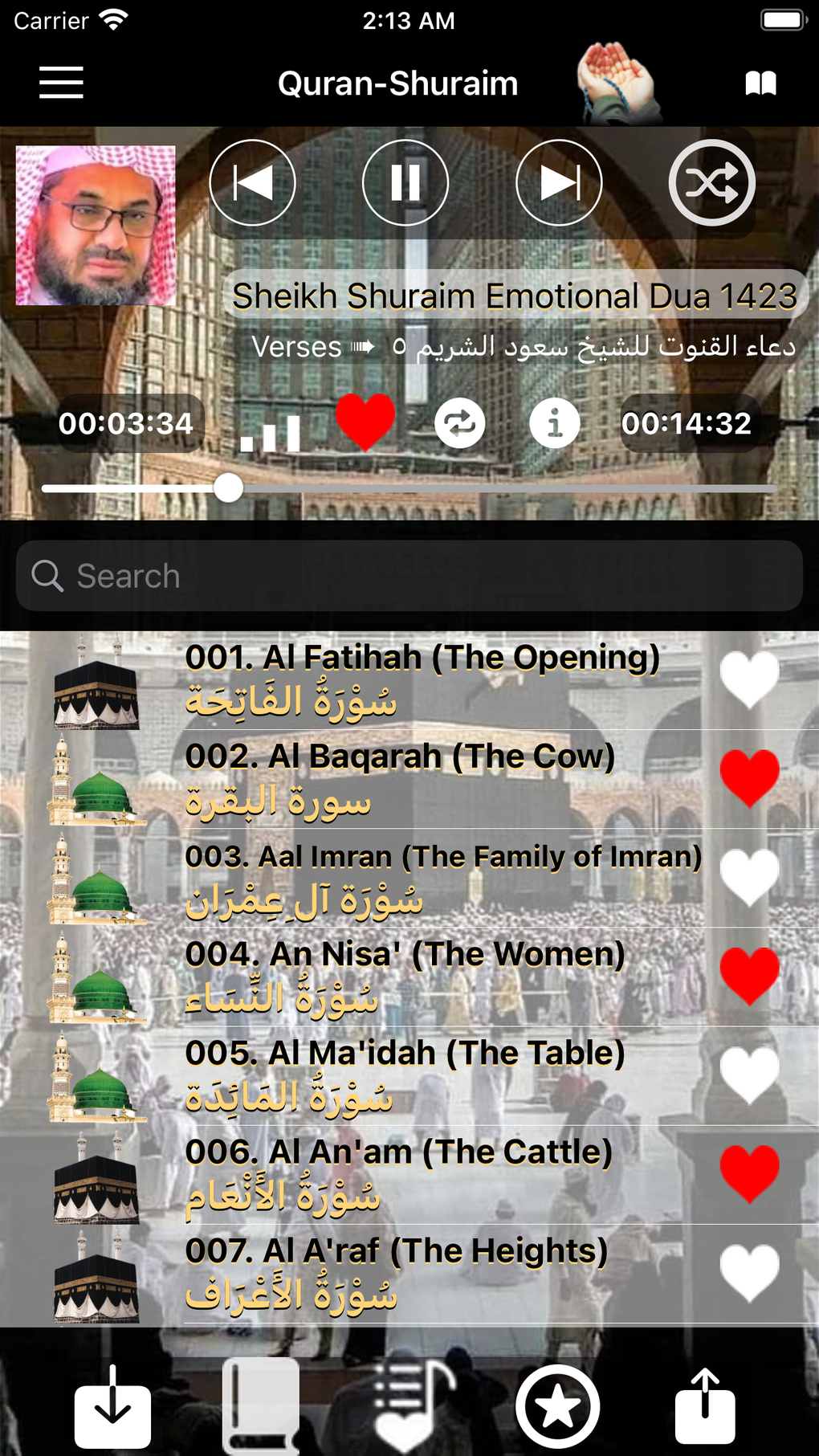
Task: Pause the current recitation
Action: (405, 182)
